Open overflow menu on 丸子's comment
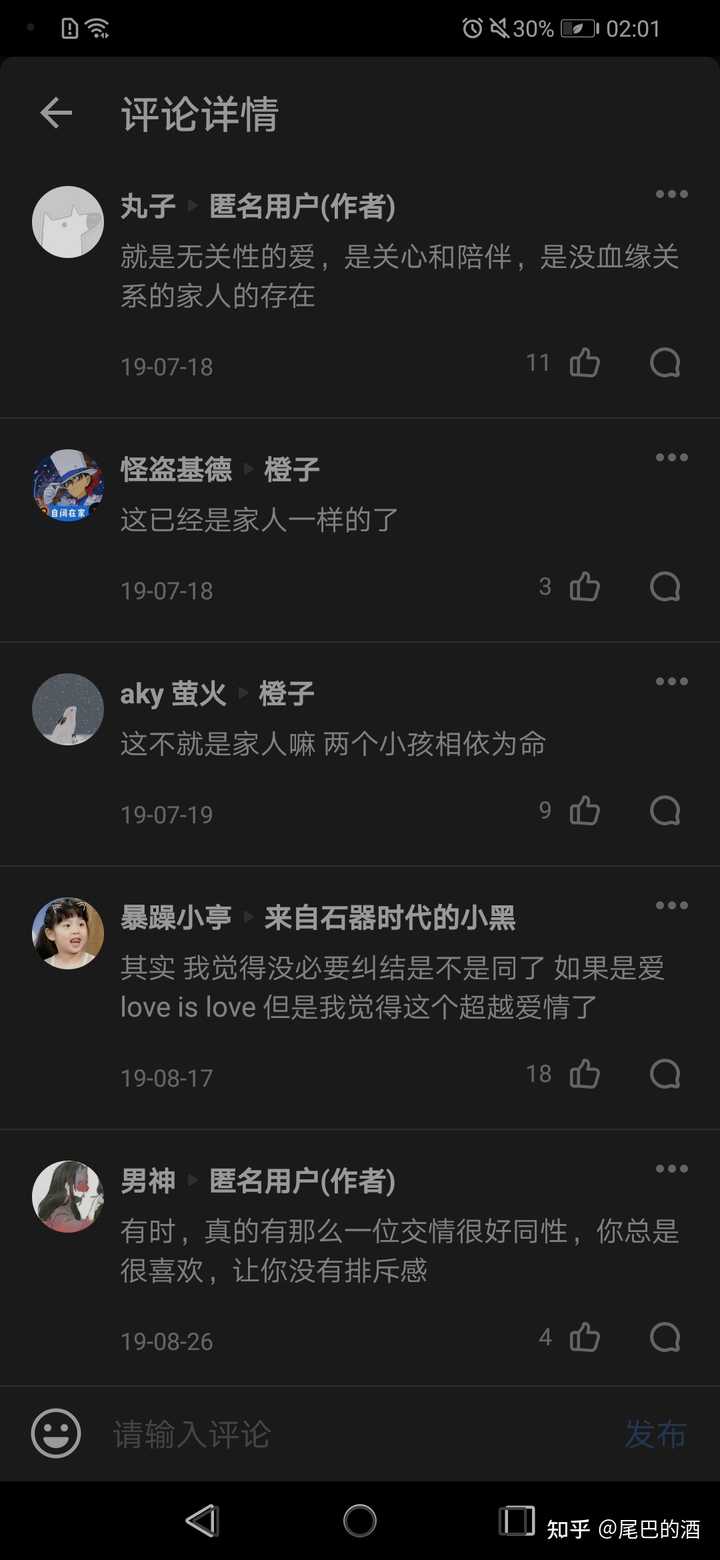720x1560 pixels. pos(671,194)
